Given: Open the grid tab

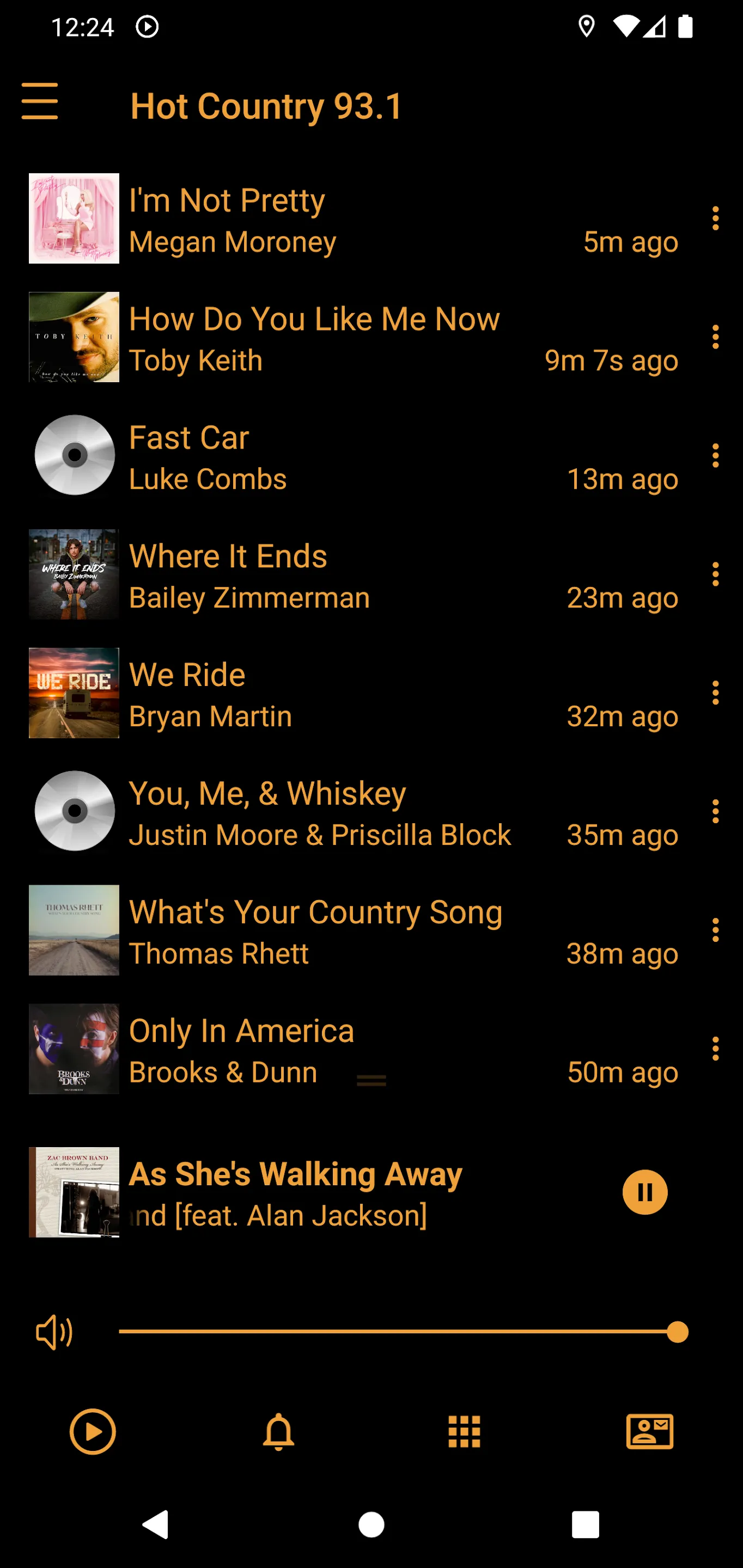Looking at the screenshot, I should click(464, 1432).
